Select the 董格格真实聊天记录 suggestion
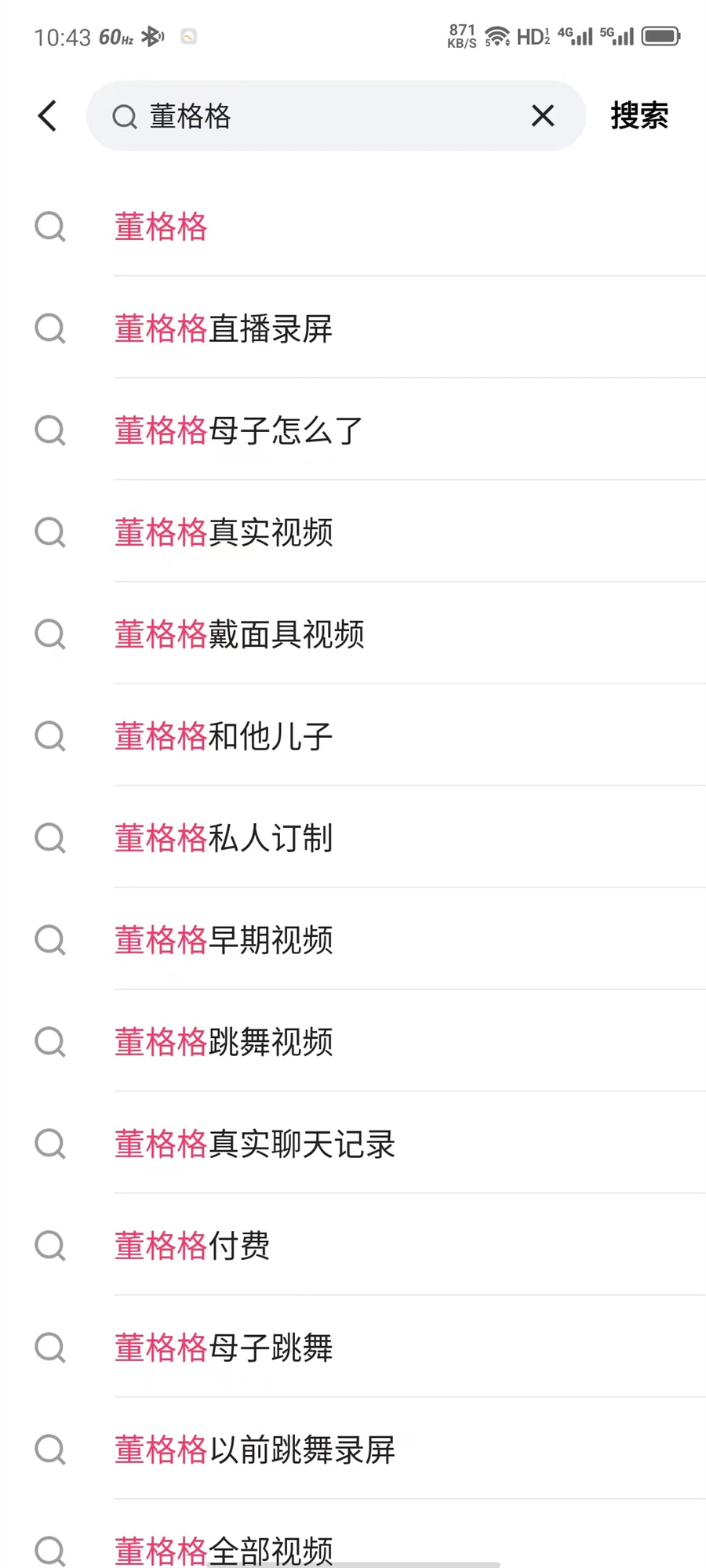This screenshot has height=1568, width=706. (x=254, y=1144)
